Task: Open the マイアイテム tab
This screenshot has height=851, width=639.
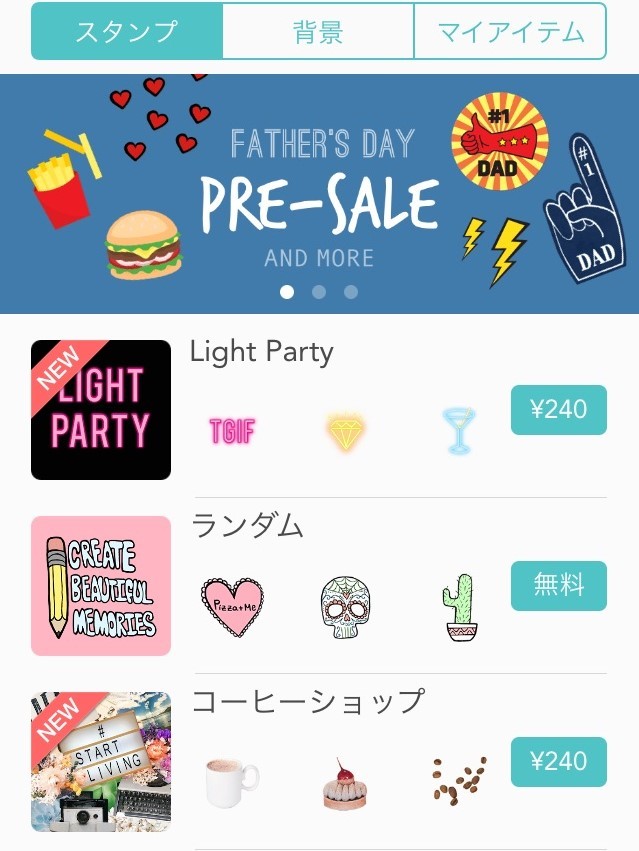Action: pos(510,31)
